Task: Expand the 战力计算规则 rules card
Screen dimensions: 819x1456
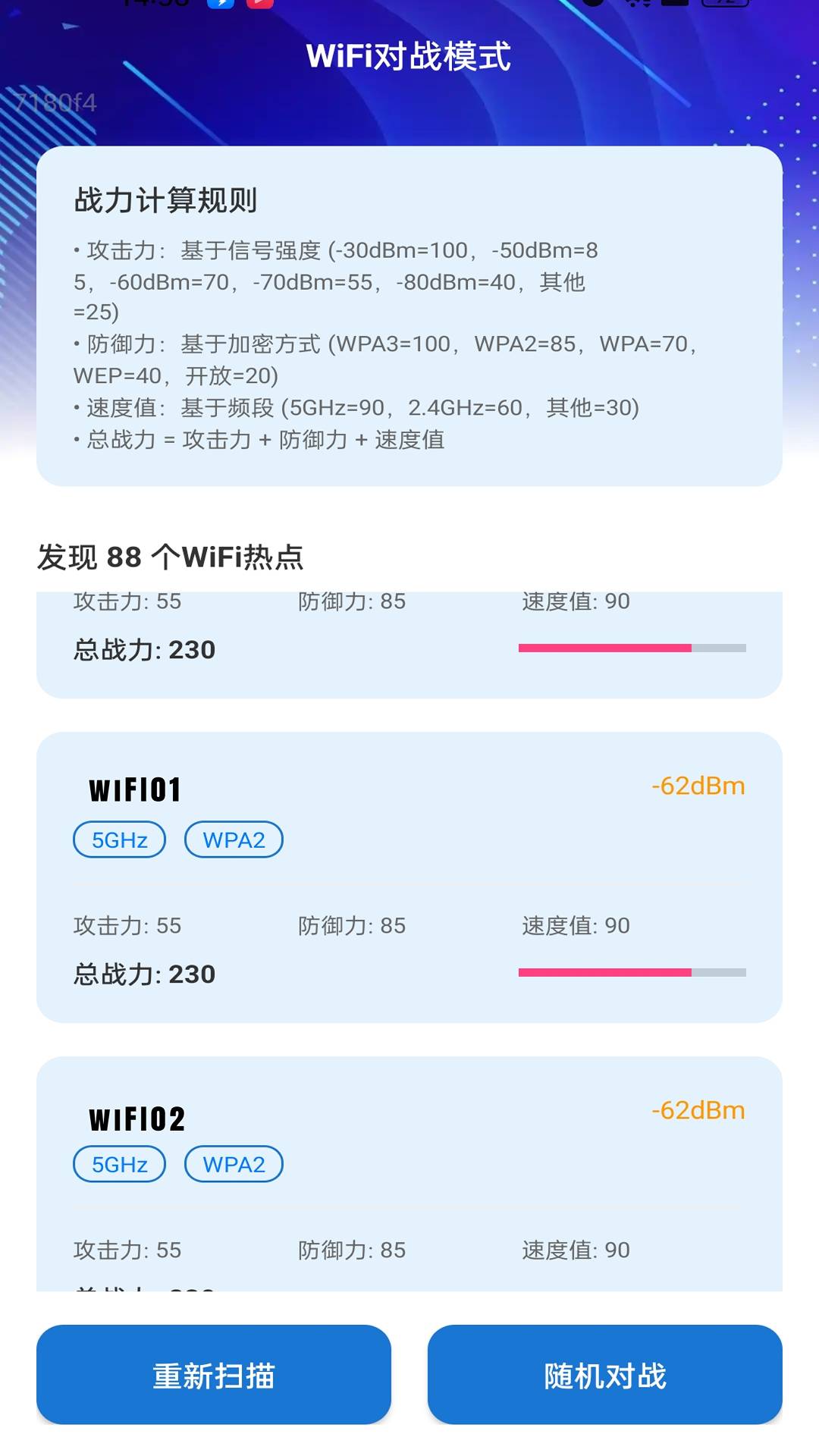Action: coord(409,315)
